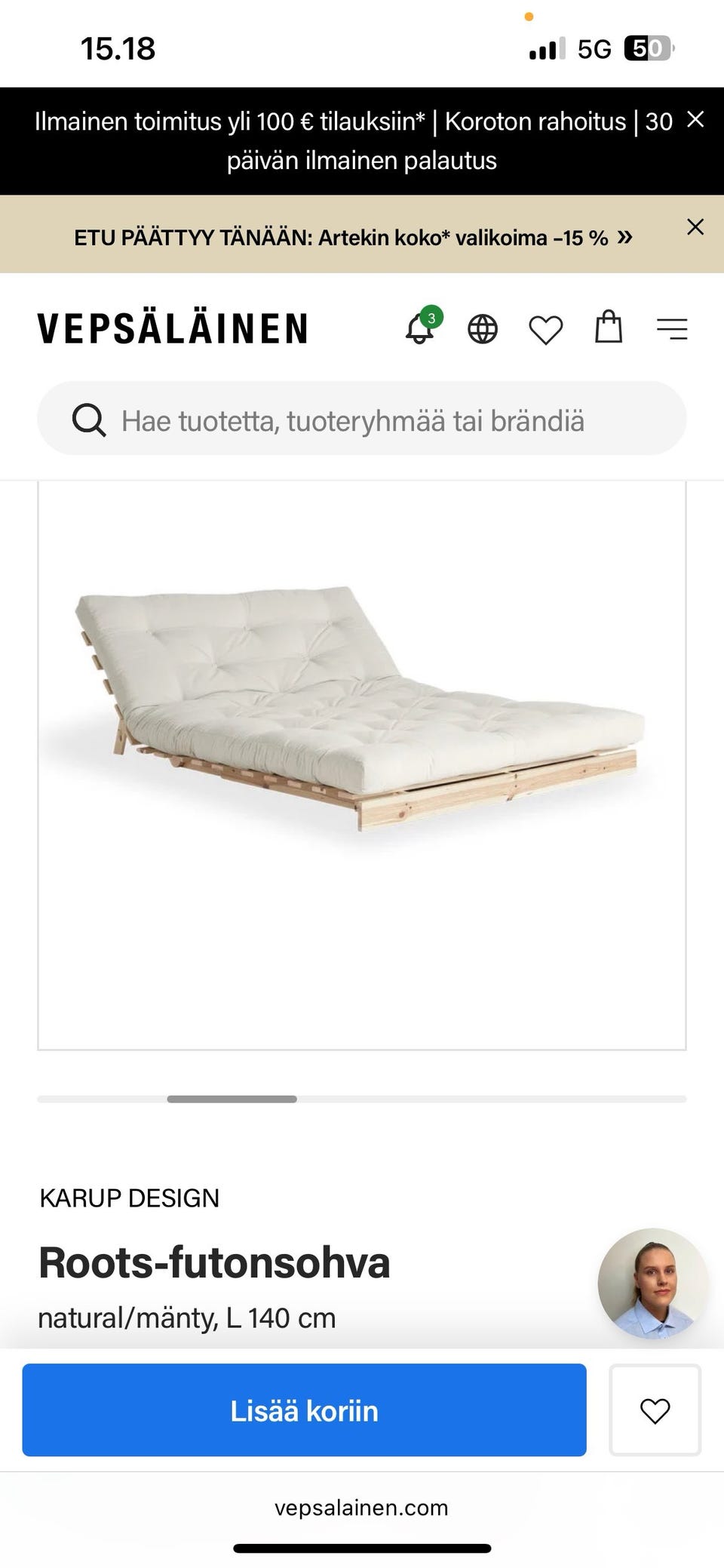This screenshot has width=724, height=1568.
Task: Go to the Vepsäläinen home page
Action: (x=173, y=329)
